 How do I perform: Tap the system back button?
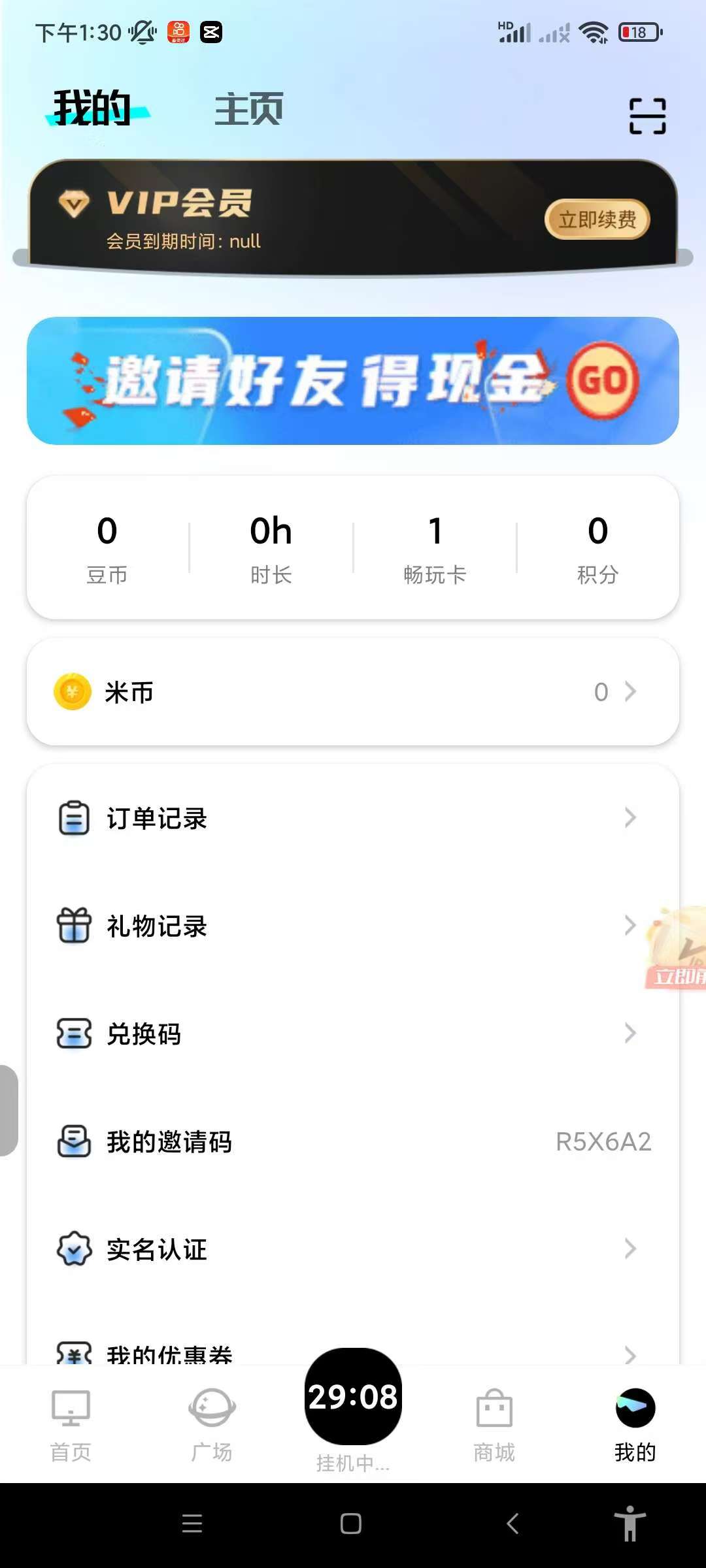(513, 1524)
